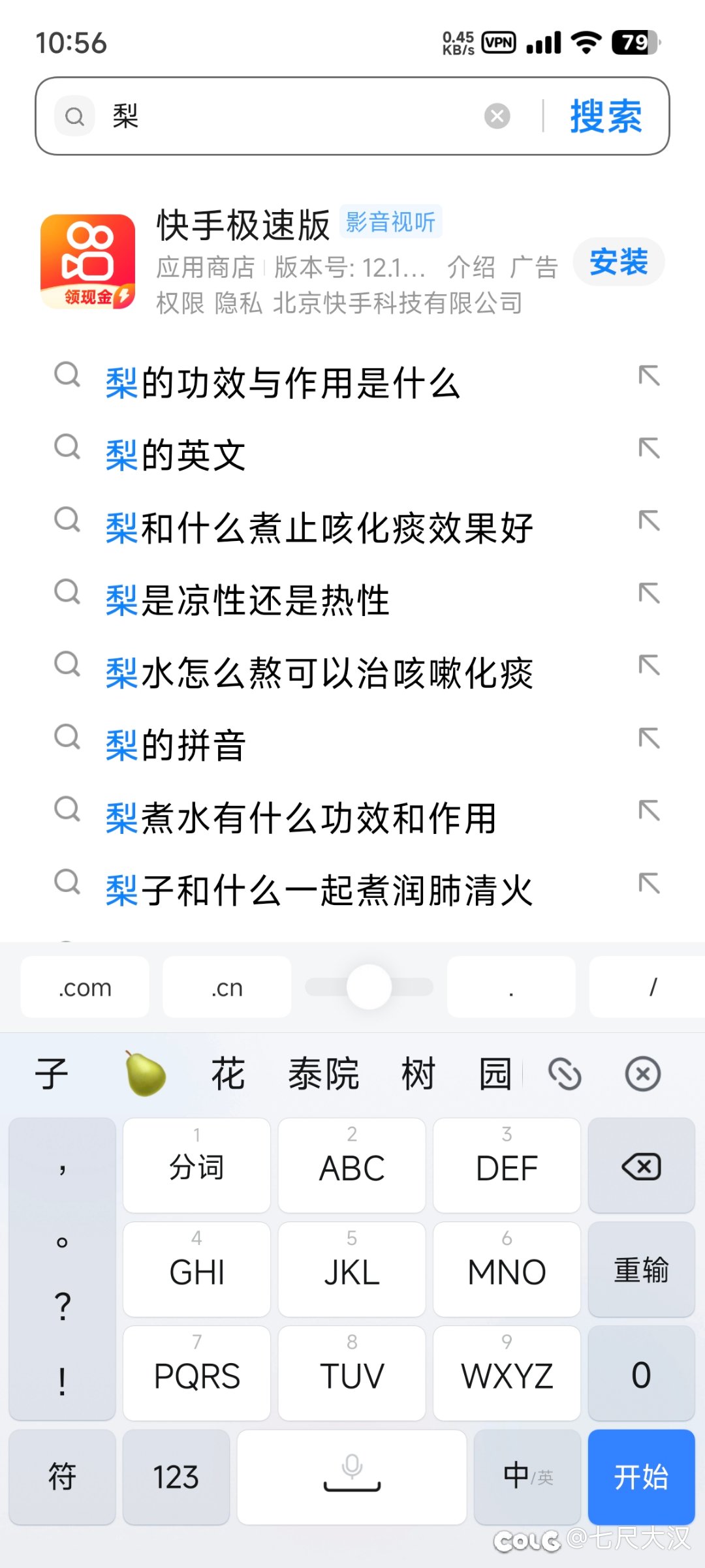
Task: Clear the search text with the X icon
Action: 497,116
